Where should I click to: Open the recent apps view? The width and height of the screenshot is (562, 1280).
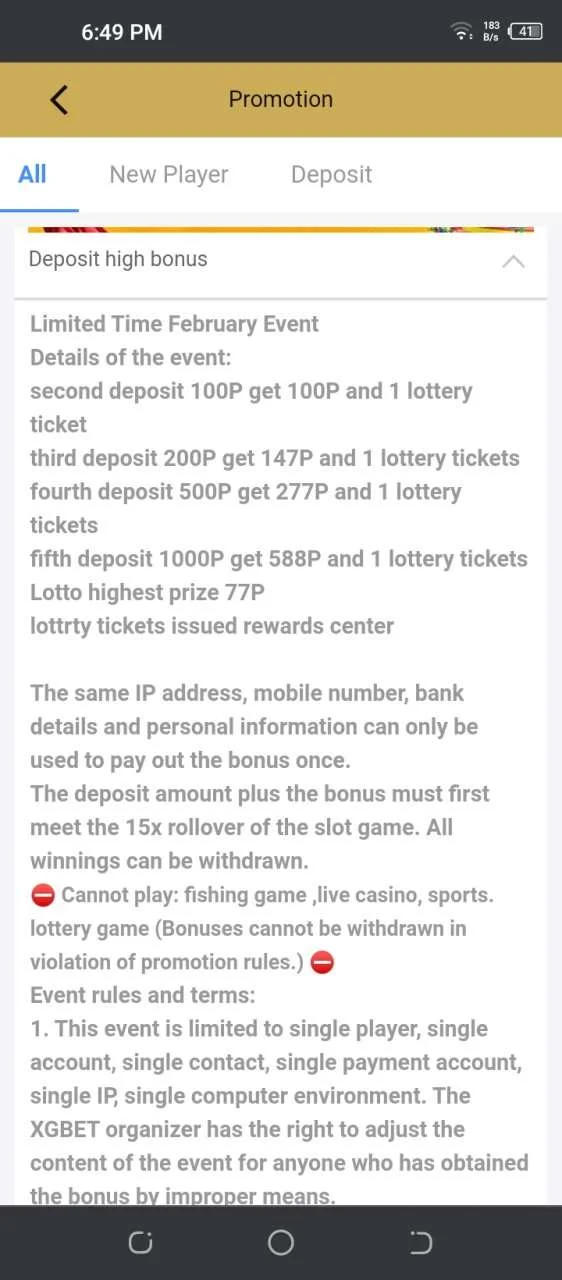tap(140, 1242)
